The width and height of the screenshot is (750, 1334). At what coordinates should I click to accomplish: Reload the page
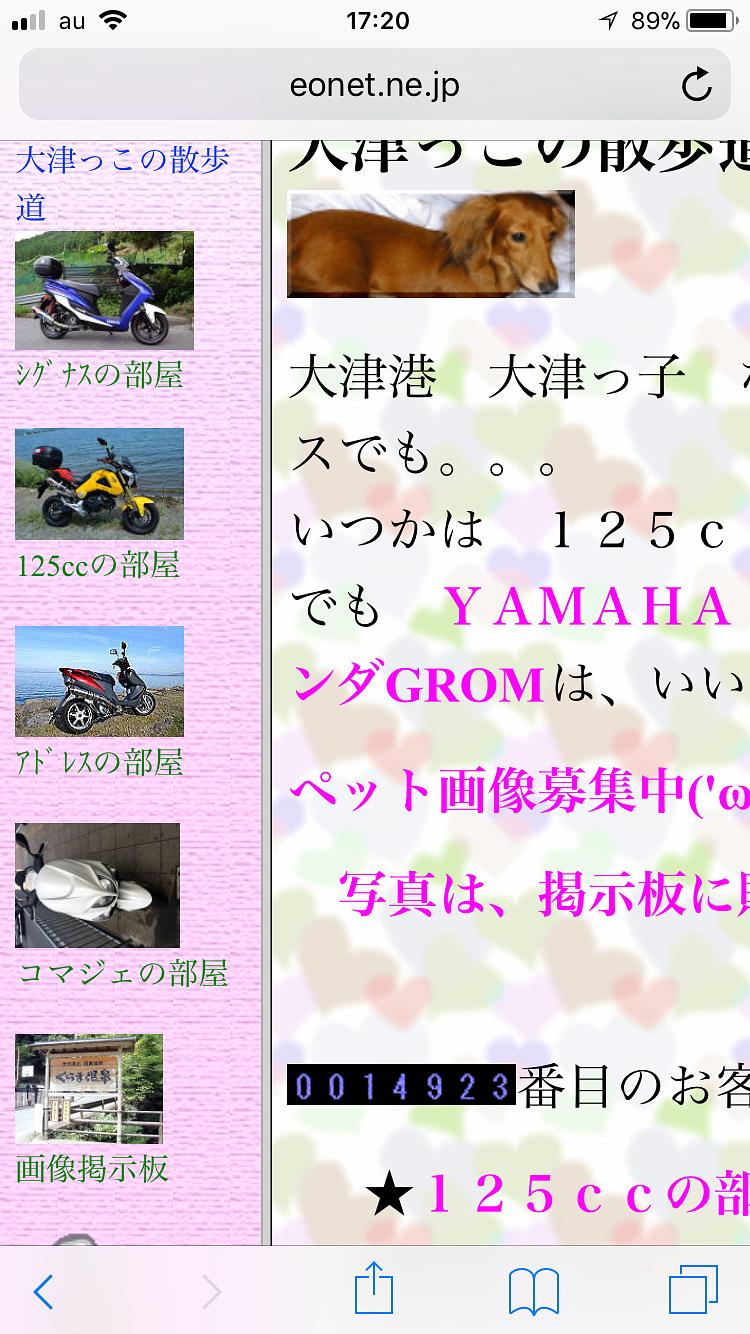(x=696, y=86)
